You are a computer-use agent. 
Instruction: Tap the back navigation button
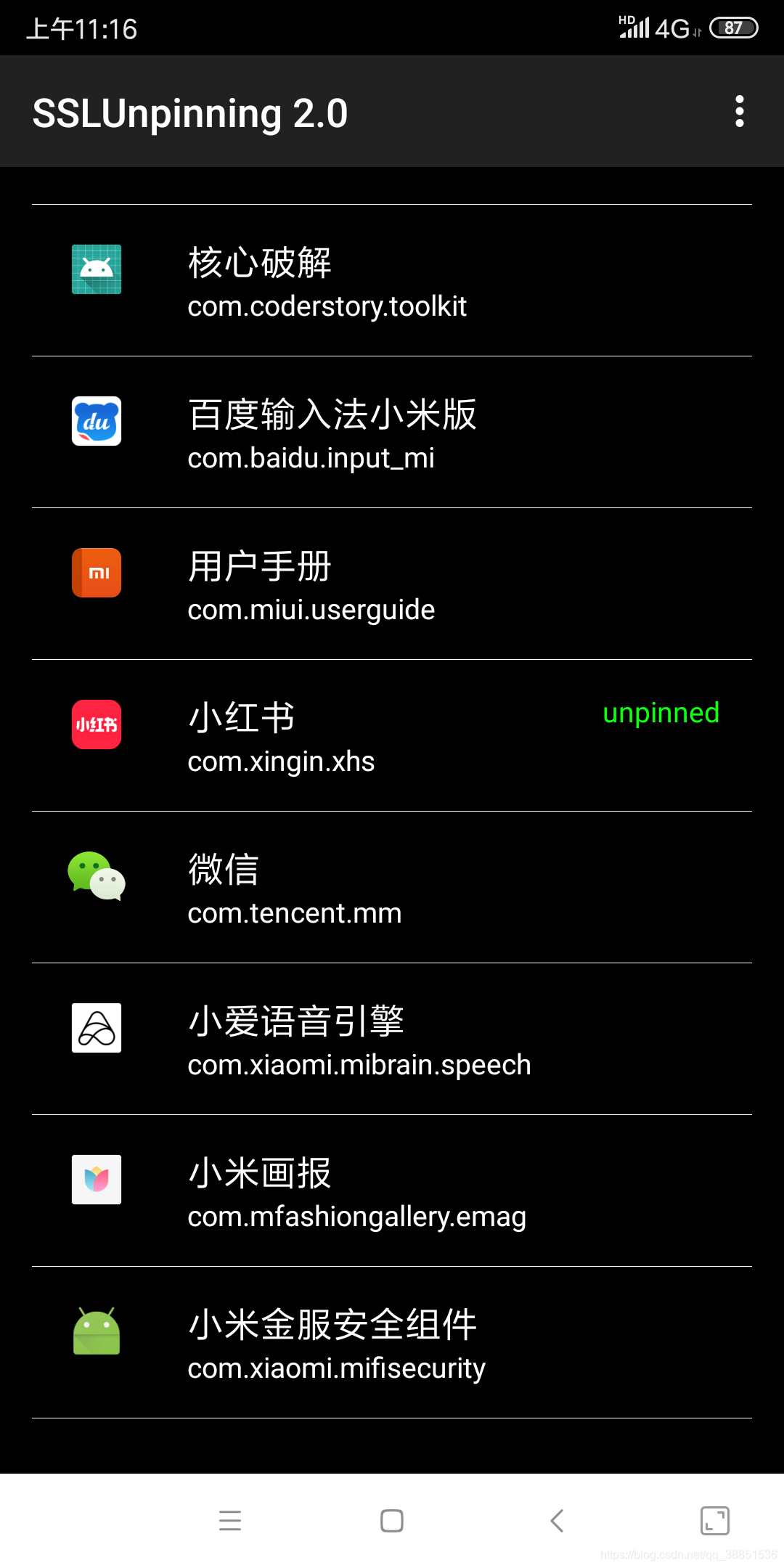pos(555,1521)
